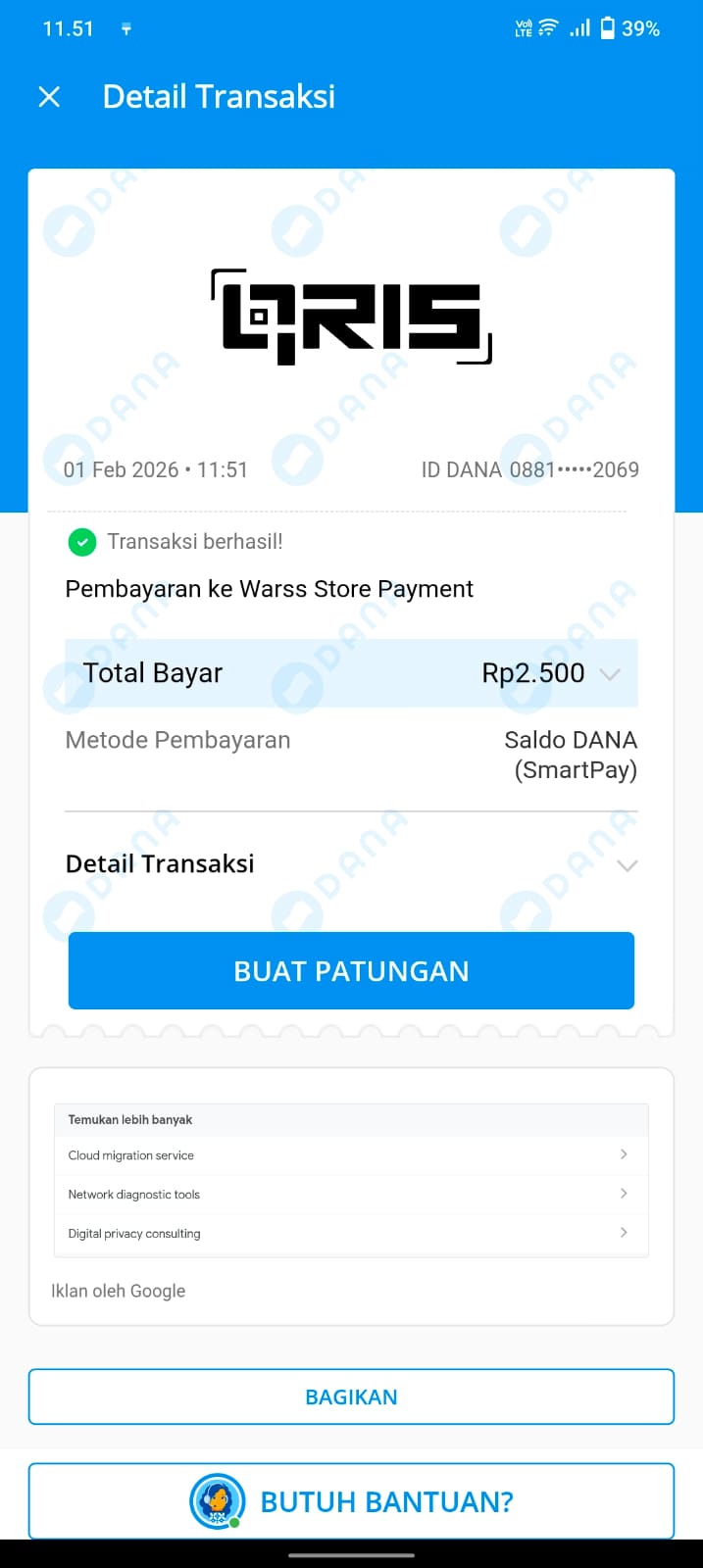The height and width of the screenshot is (1568, 703).
Task: Expand the Total Bayar breakdown
Action: [x=610, y=674]
